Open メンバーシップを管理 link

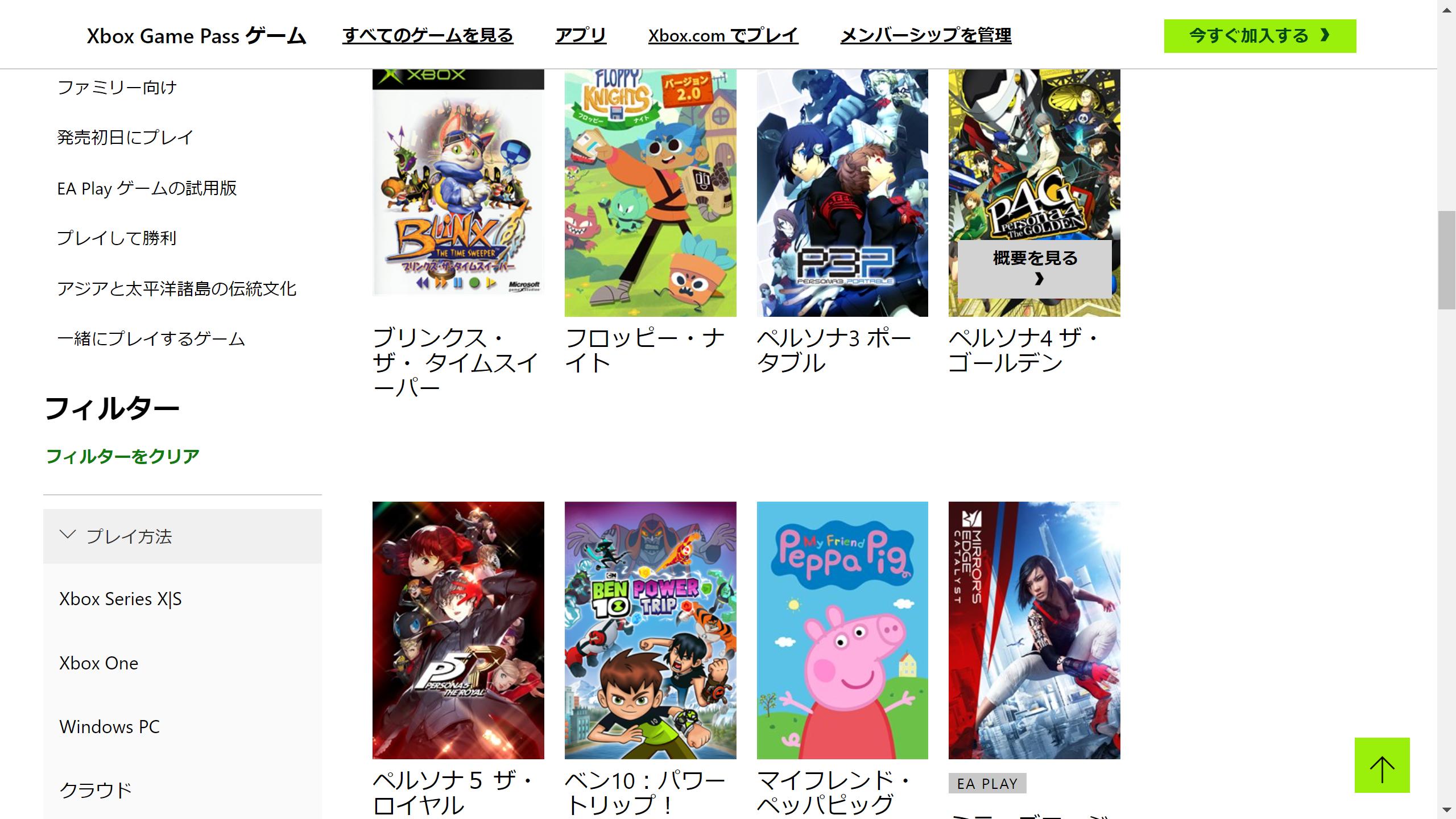tap(925, 35)
